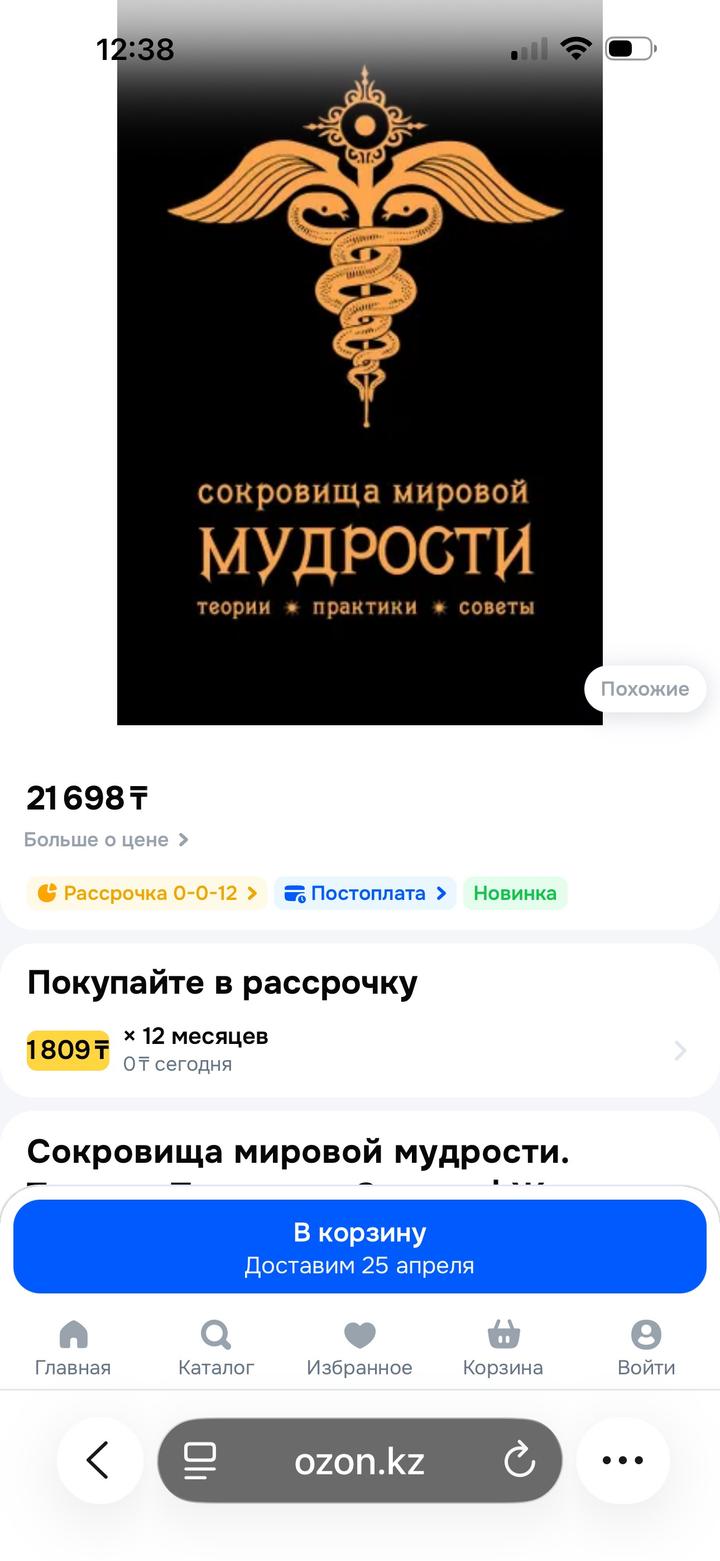This screenshot has height=1561, width=720.
Task: Open the page menu icon in address bar
Action: tap(200, 1461)
